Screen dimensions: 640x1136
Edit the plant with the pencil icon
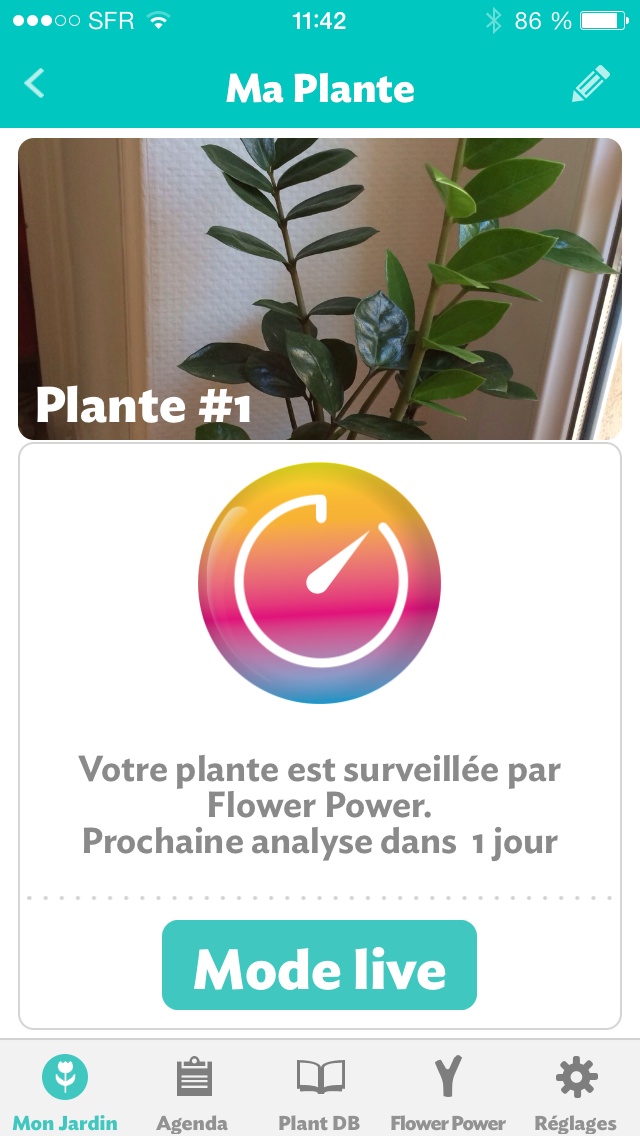click(x=591, y=84)
